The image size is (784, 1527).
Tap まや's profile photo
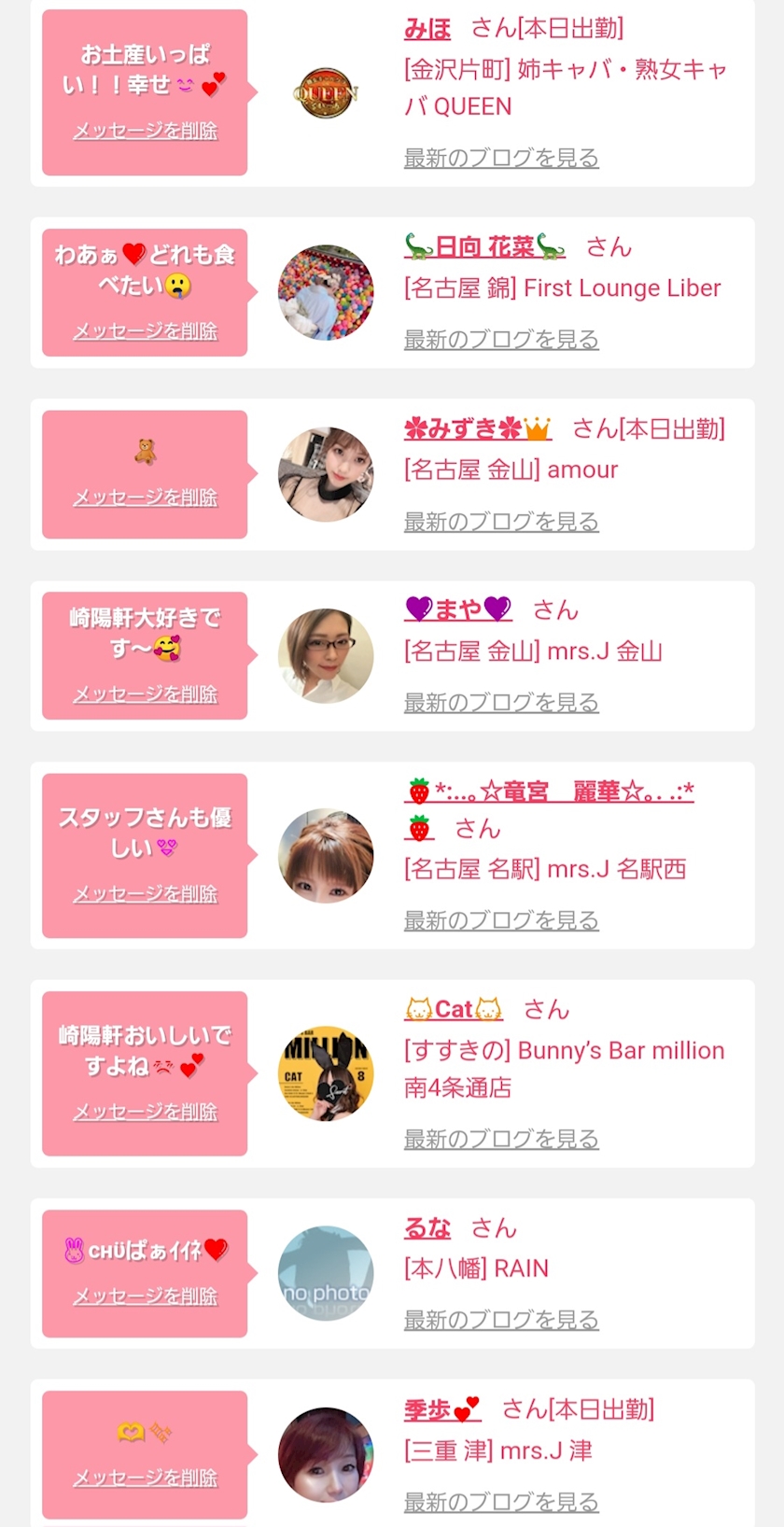[x=326, y=656]
